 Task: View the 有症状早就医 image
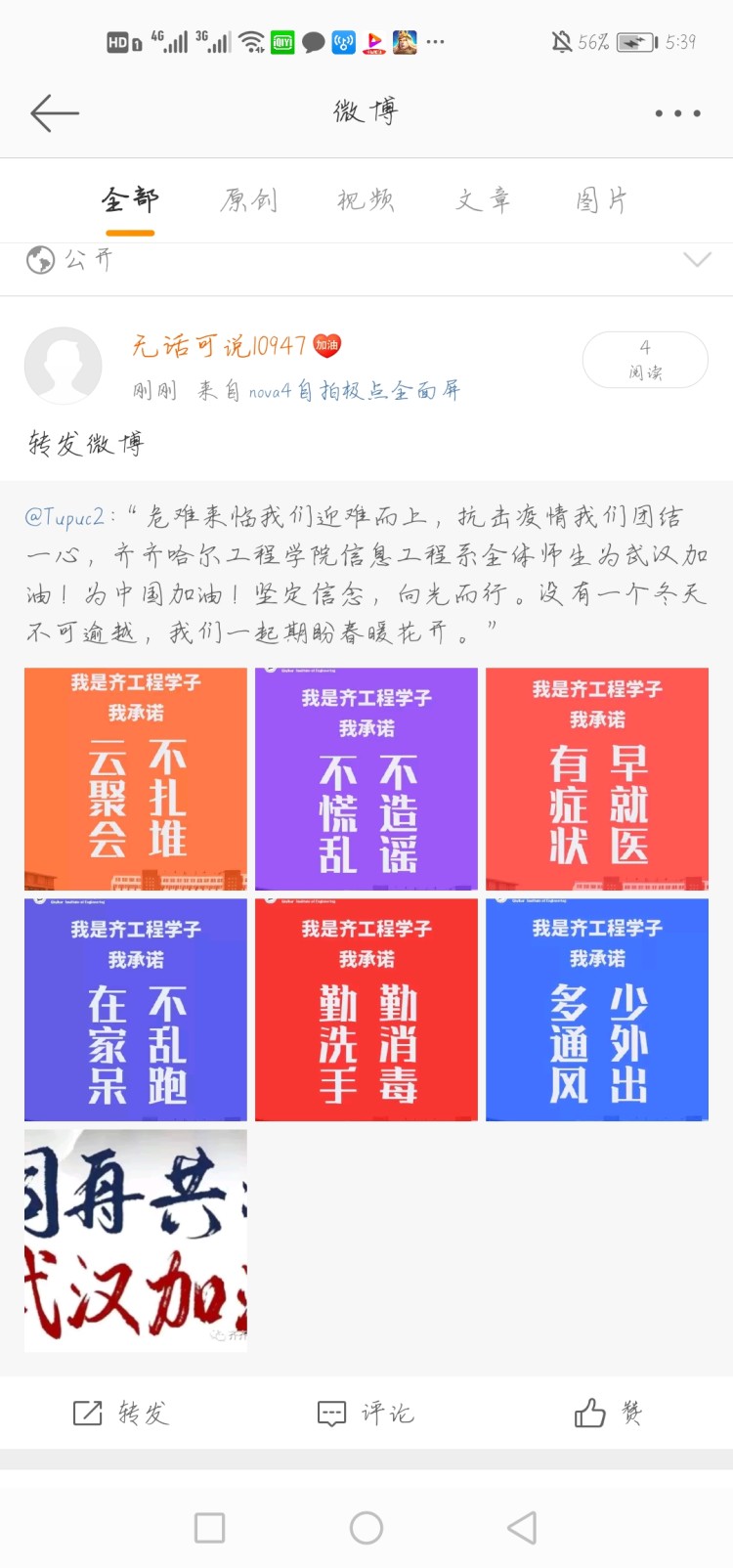[597, 779]
